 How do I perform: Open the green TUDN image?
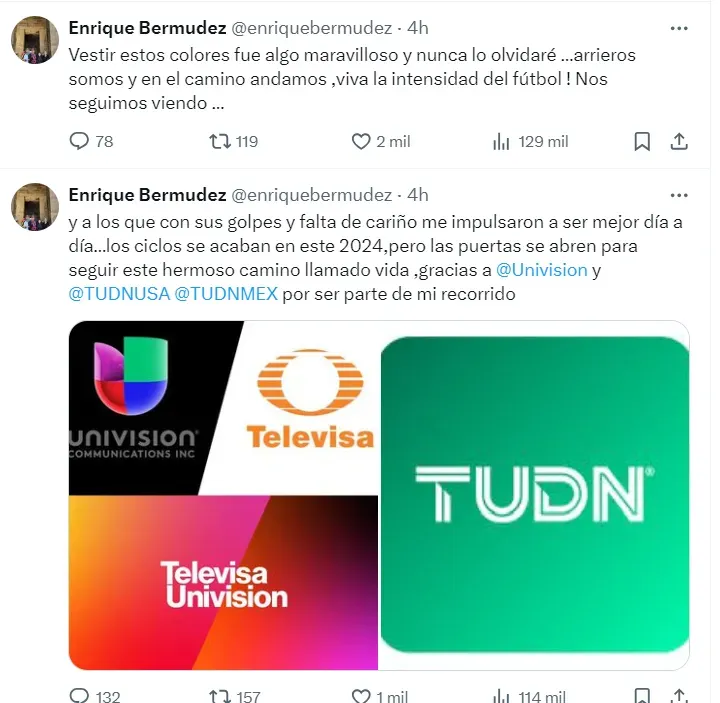click(x=535, y=494)
